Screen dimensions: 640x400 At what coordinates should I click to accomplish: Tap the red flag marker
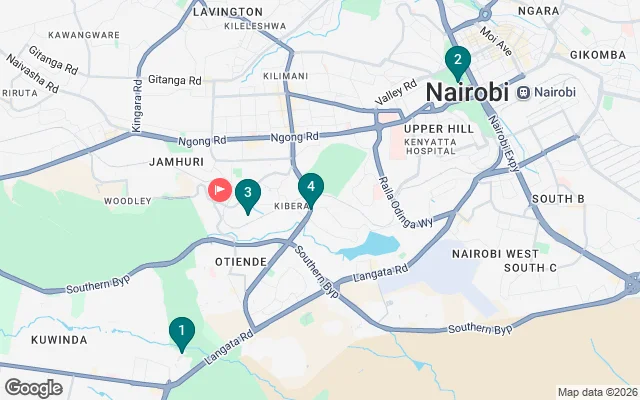tap(218, 189)
